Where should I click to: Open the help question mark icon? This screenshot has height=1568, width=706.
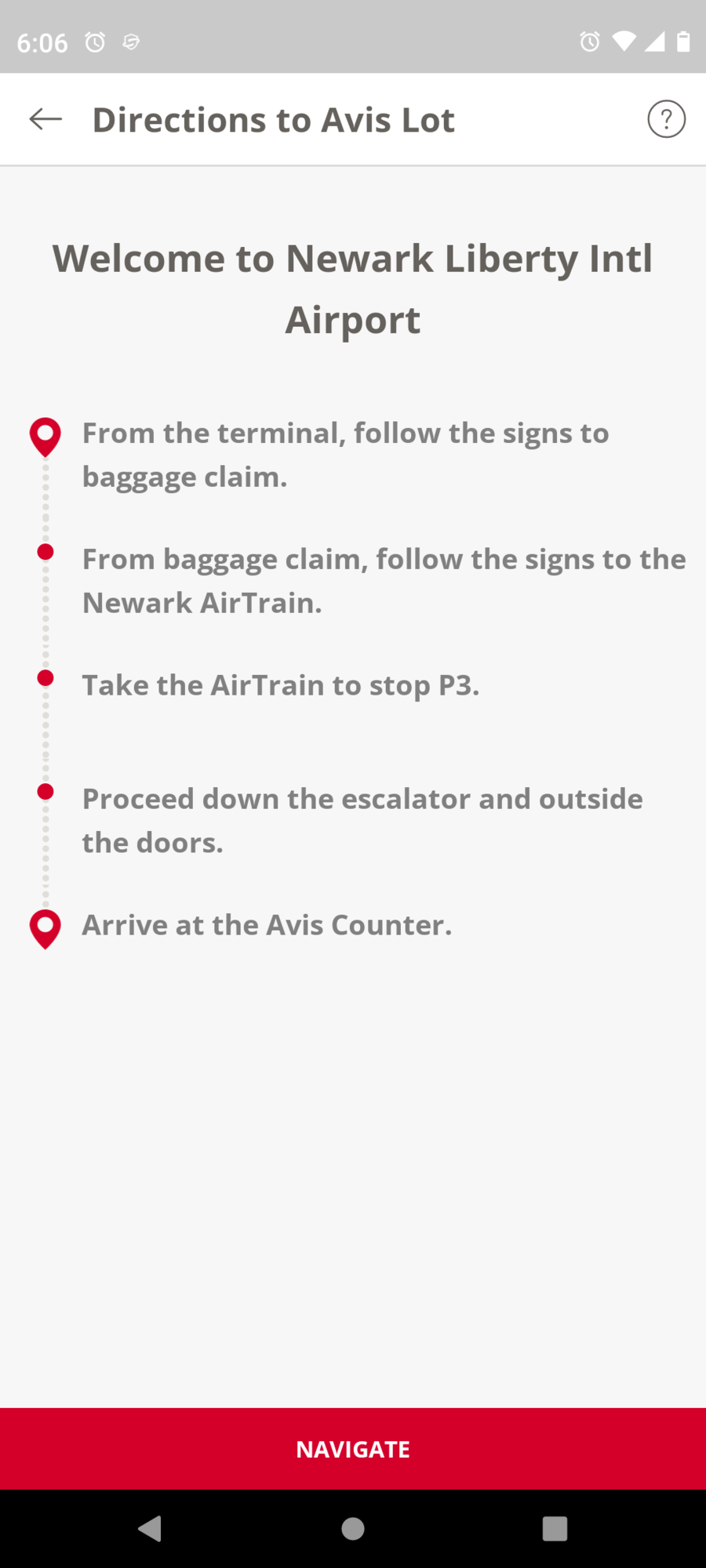click(x=666, y=119)
